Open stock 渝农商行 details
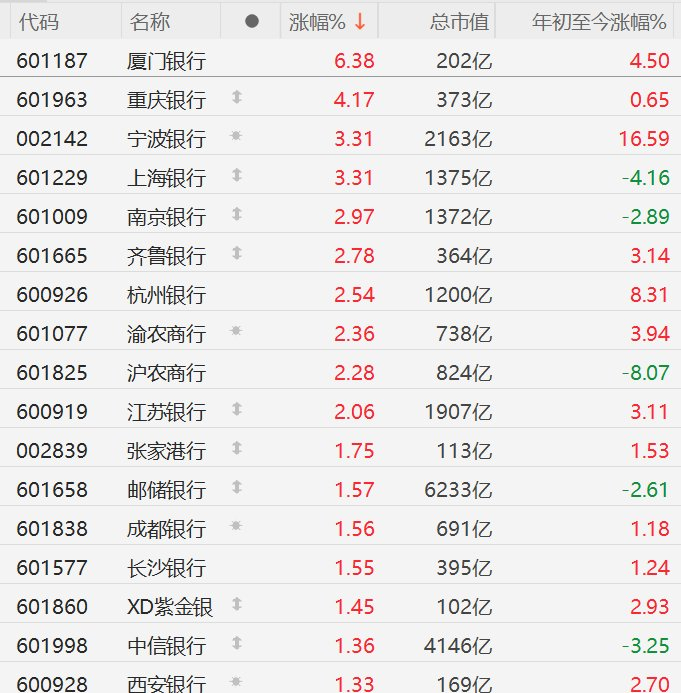This screenshot has height=693, width=681. [167, 334]
